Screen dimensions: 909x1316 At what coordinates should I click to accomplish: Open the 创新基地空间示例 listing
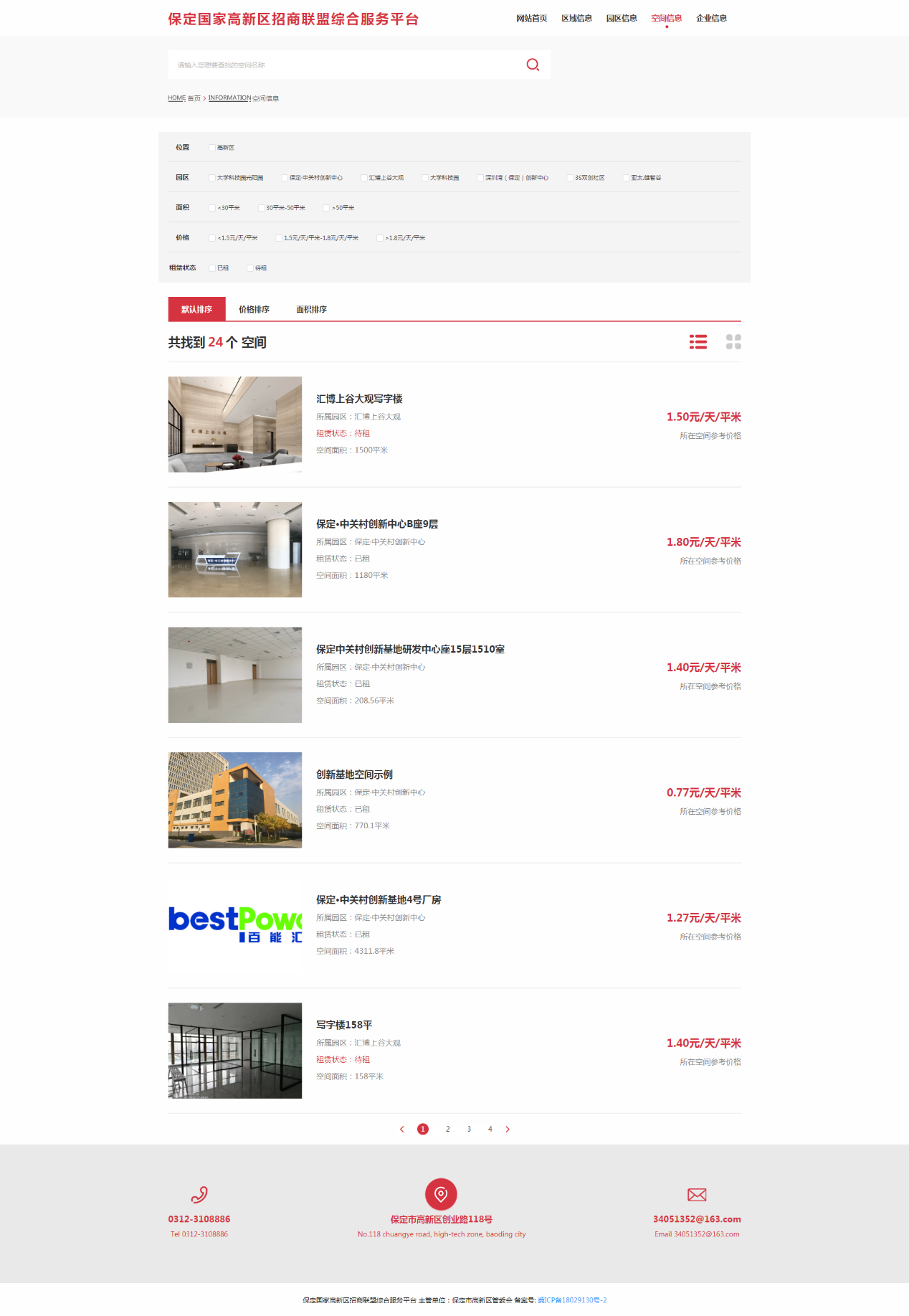(x=354, y=775)
